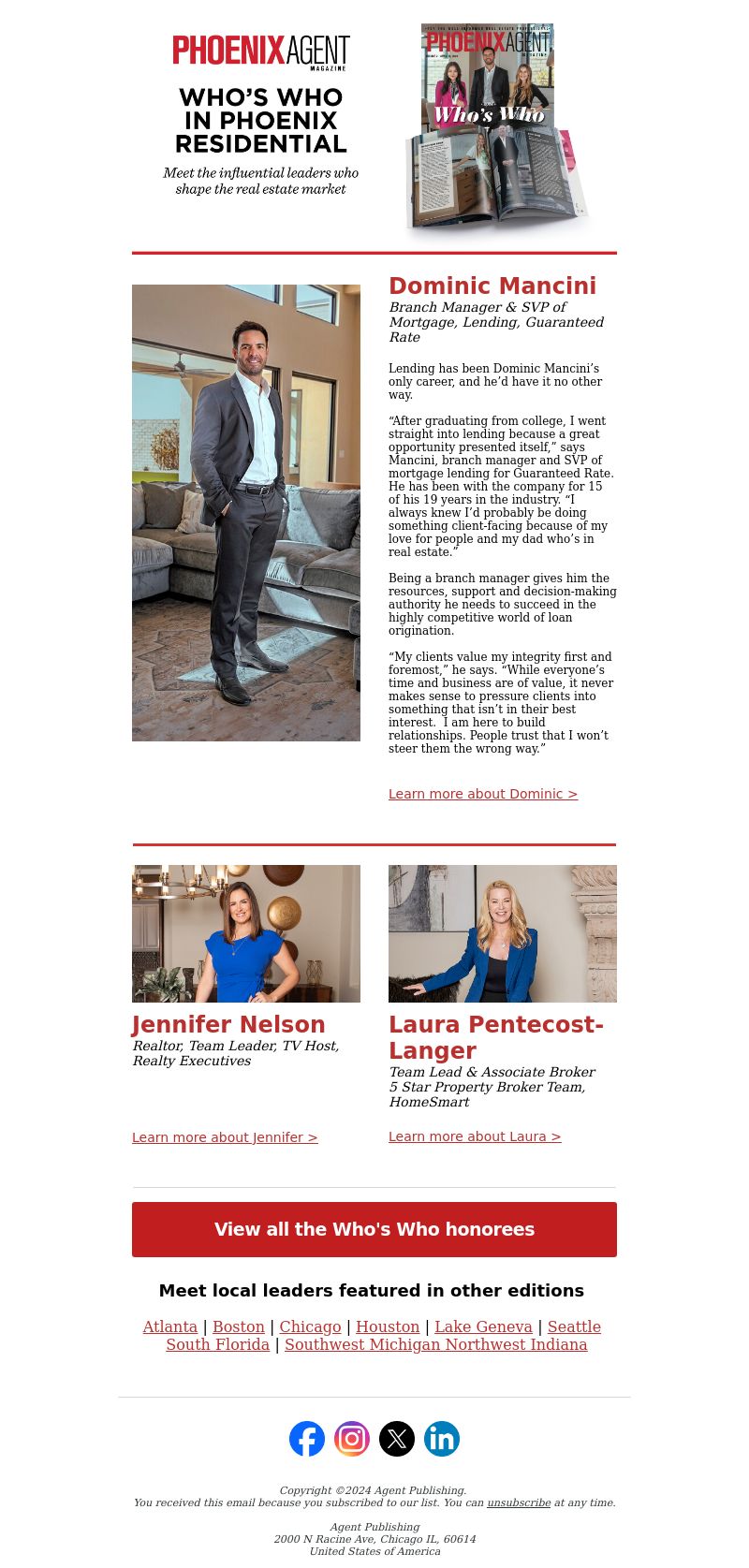
Task: Select the Chicago edition link
Action: point(310,1326)
